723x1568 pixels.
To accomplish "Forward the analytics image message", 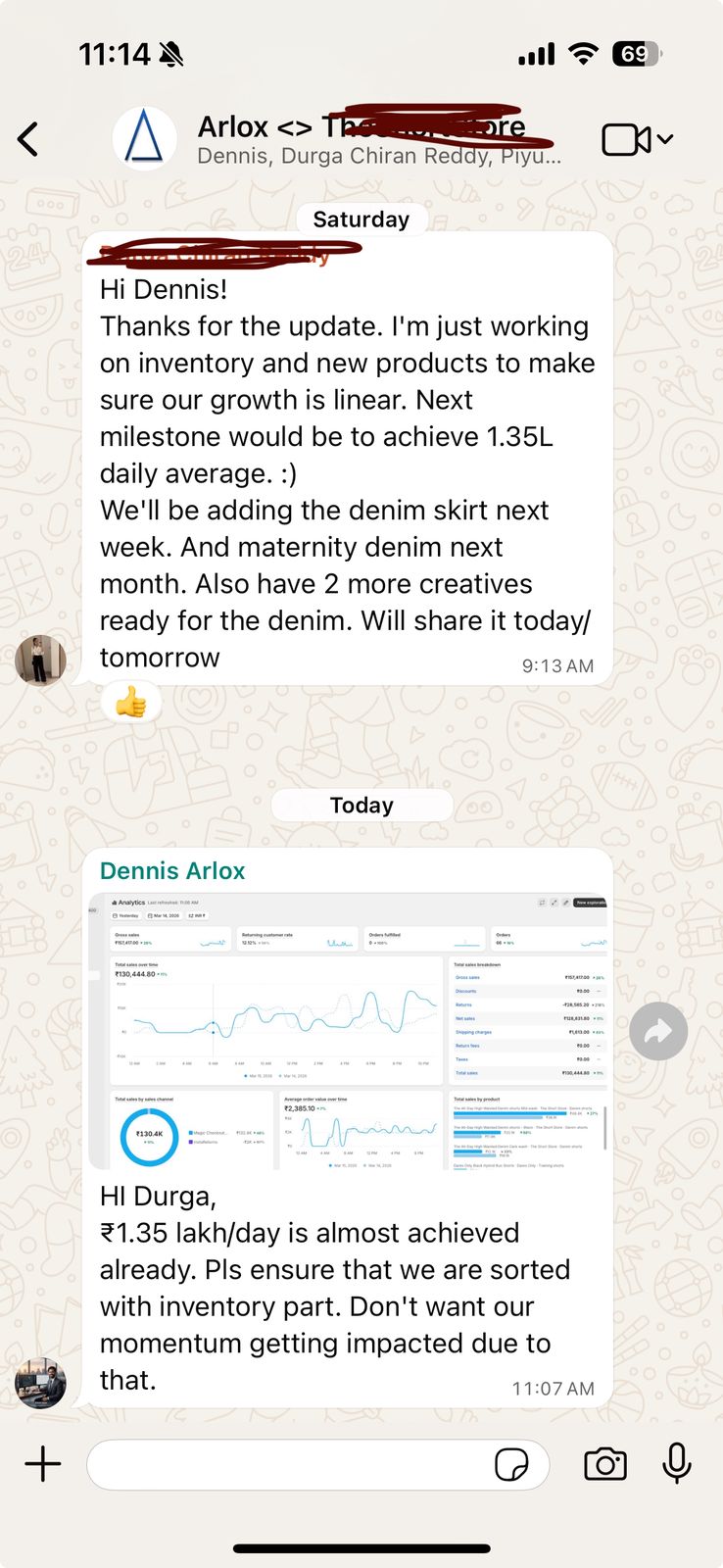I will [x=658, y=1031].
